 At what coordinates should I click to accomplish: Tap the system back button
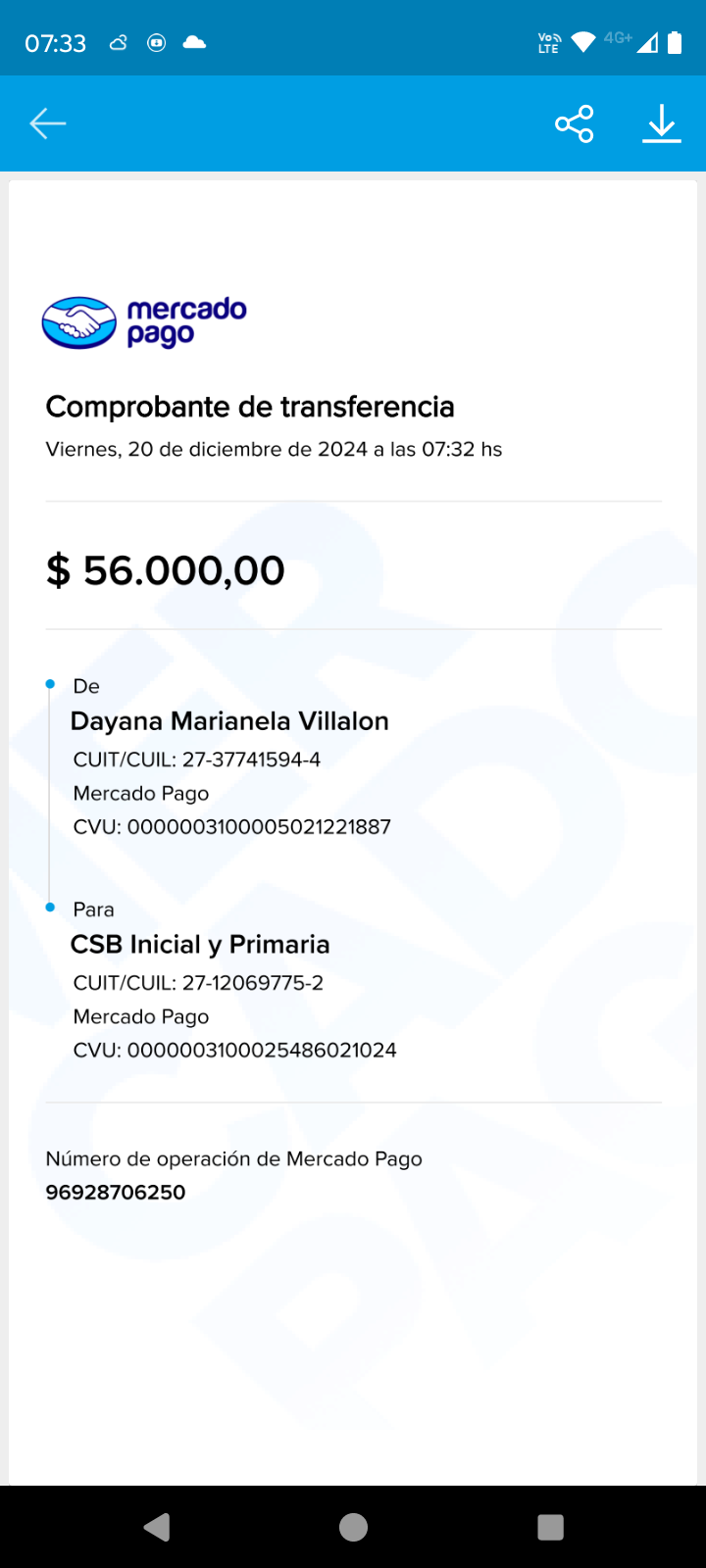[x=157, y=1527]
